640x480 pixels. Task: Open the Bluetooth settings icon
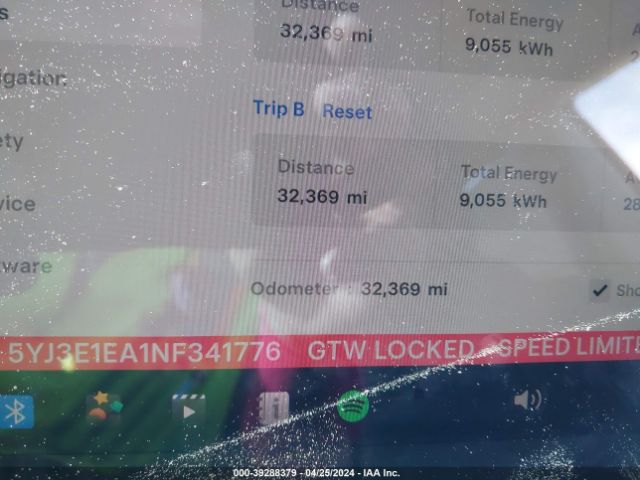pyautogui.click(x=15, y=410)
